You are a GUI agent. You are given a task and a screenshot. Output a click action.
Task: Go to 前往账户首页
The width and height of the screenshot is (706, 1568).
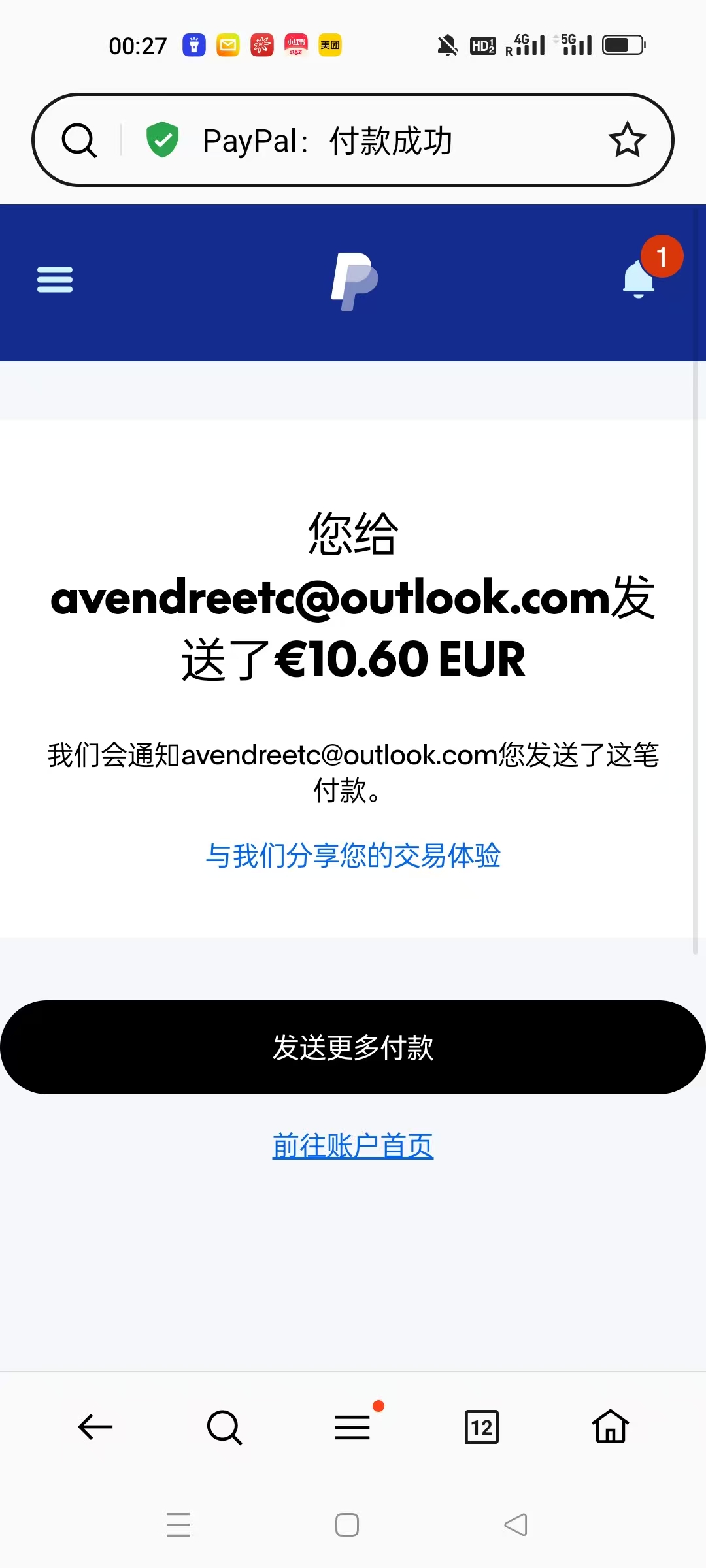[353, 1146]
